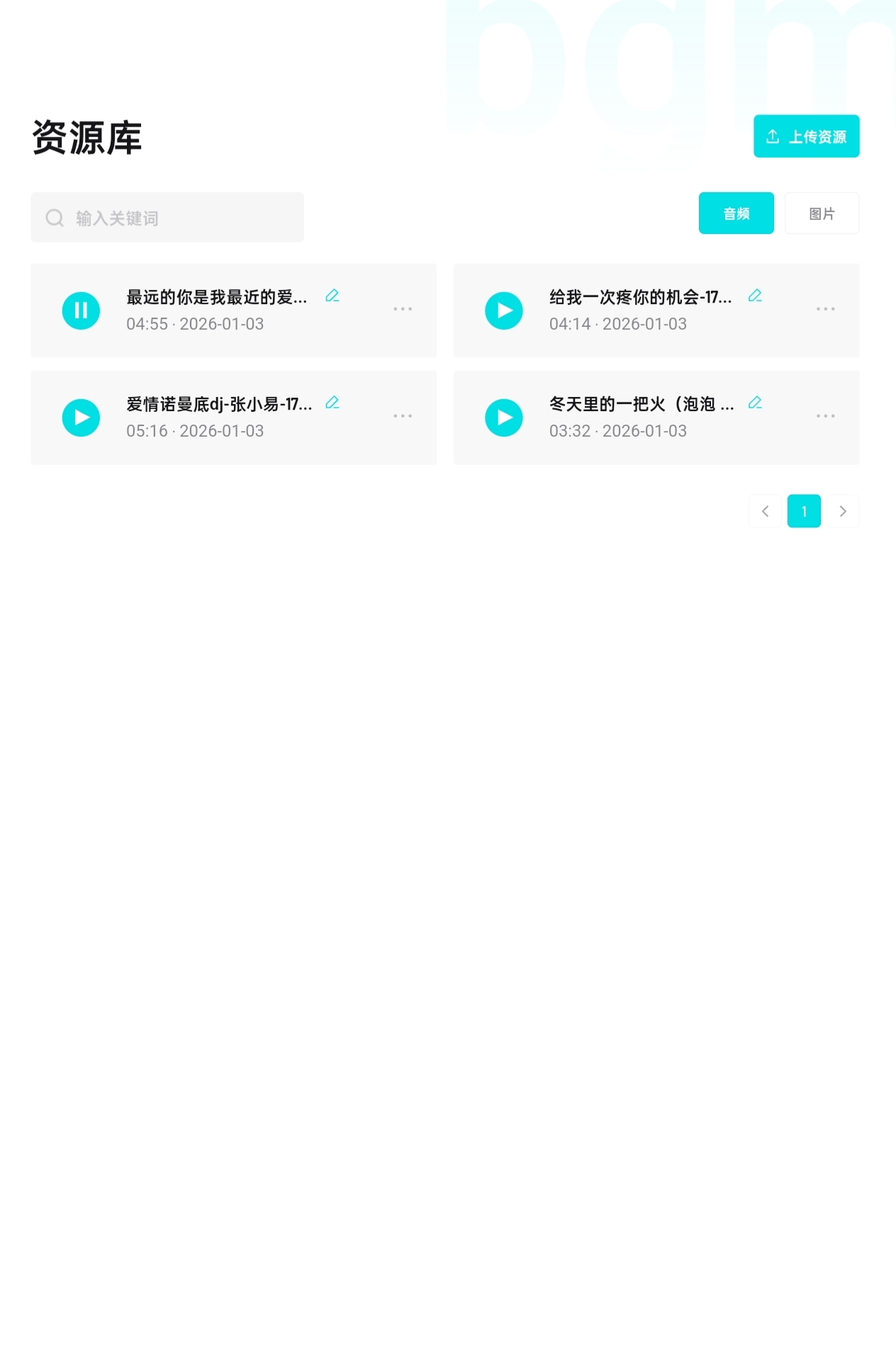Switch to the 图片 tab

coord(822,213)
